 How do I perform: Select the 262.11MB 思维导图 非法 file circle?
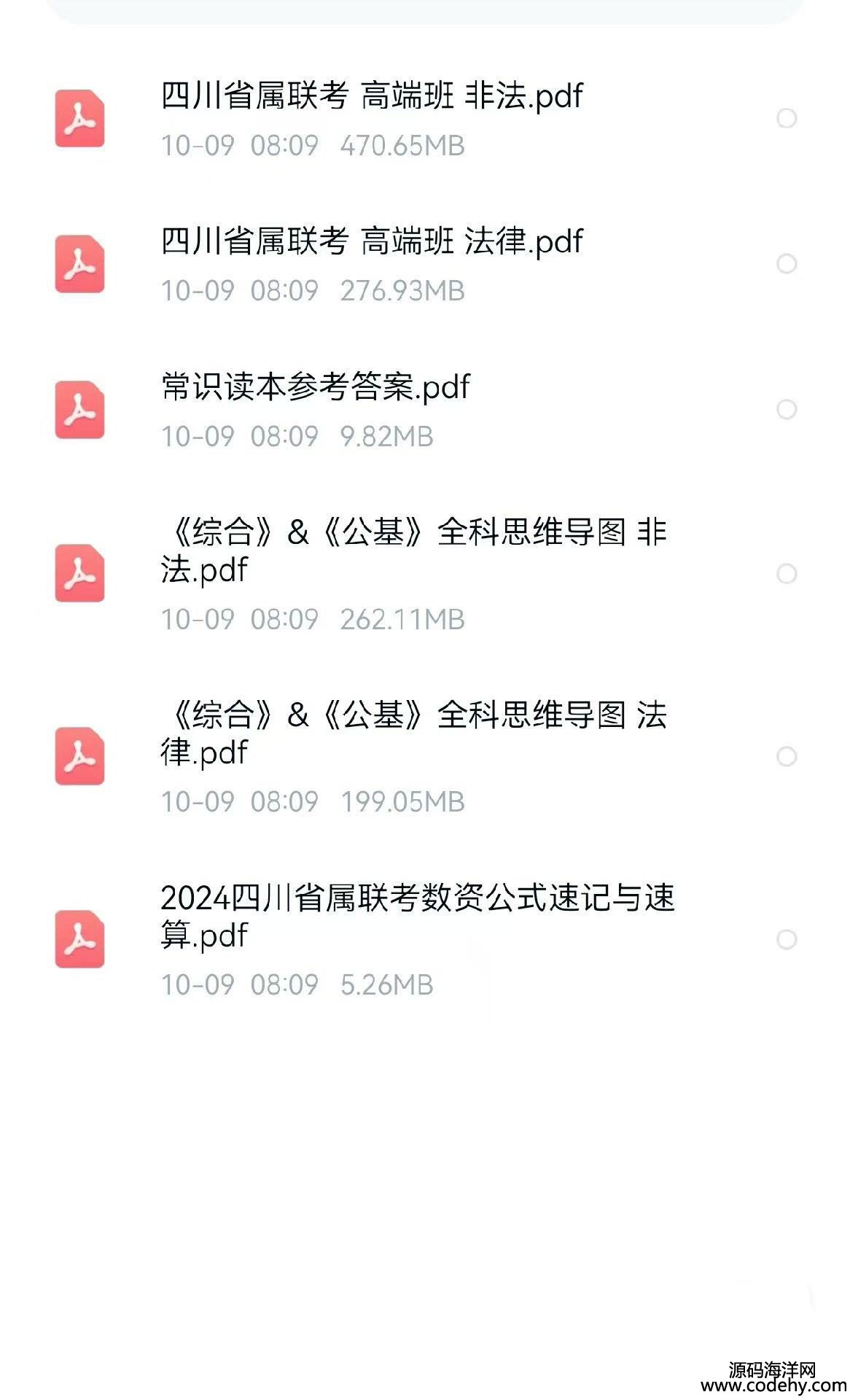[787, 574]
